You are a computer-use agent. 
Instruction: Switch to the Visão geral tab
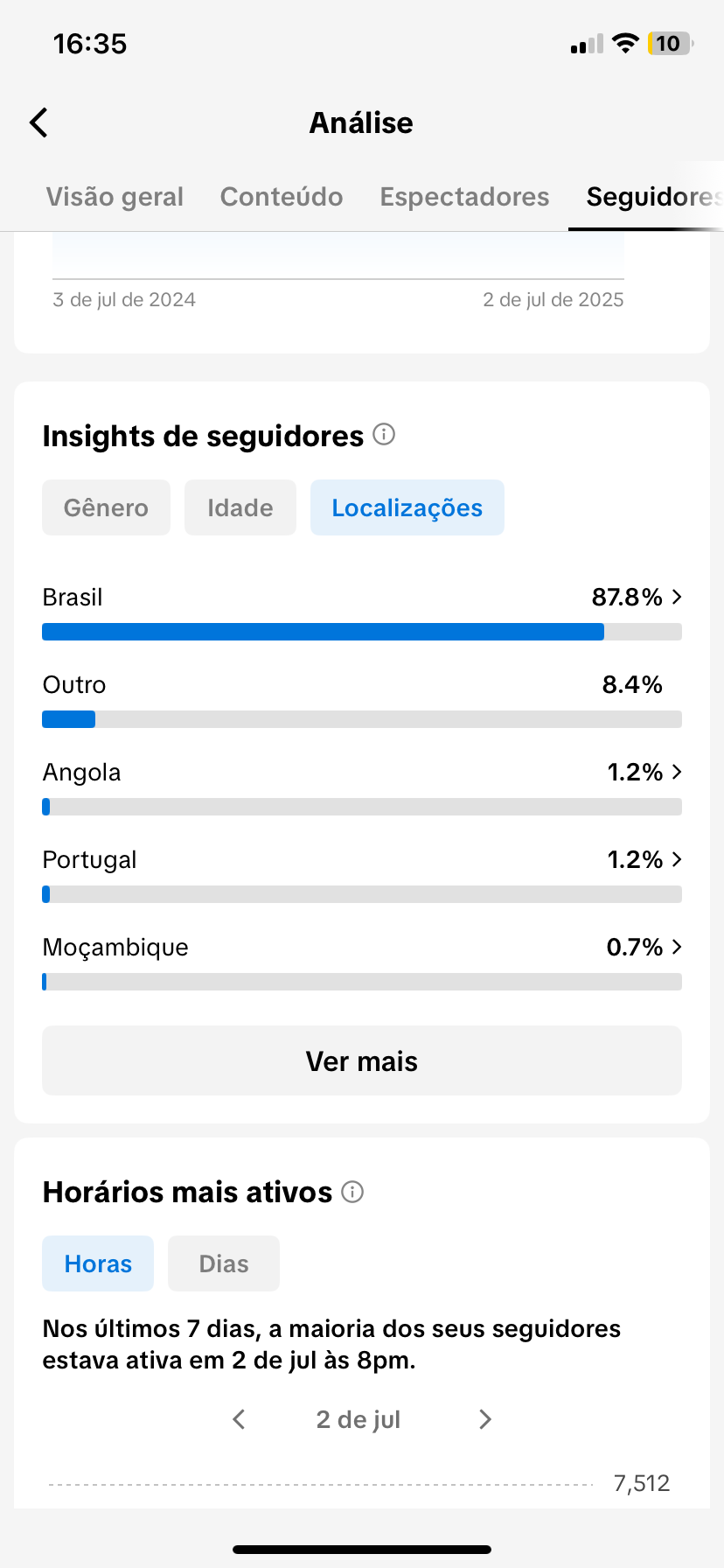tap(115, 197)
